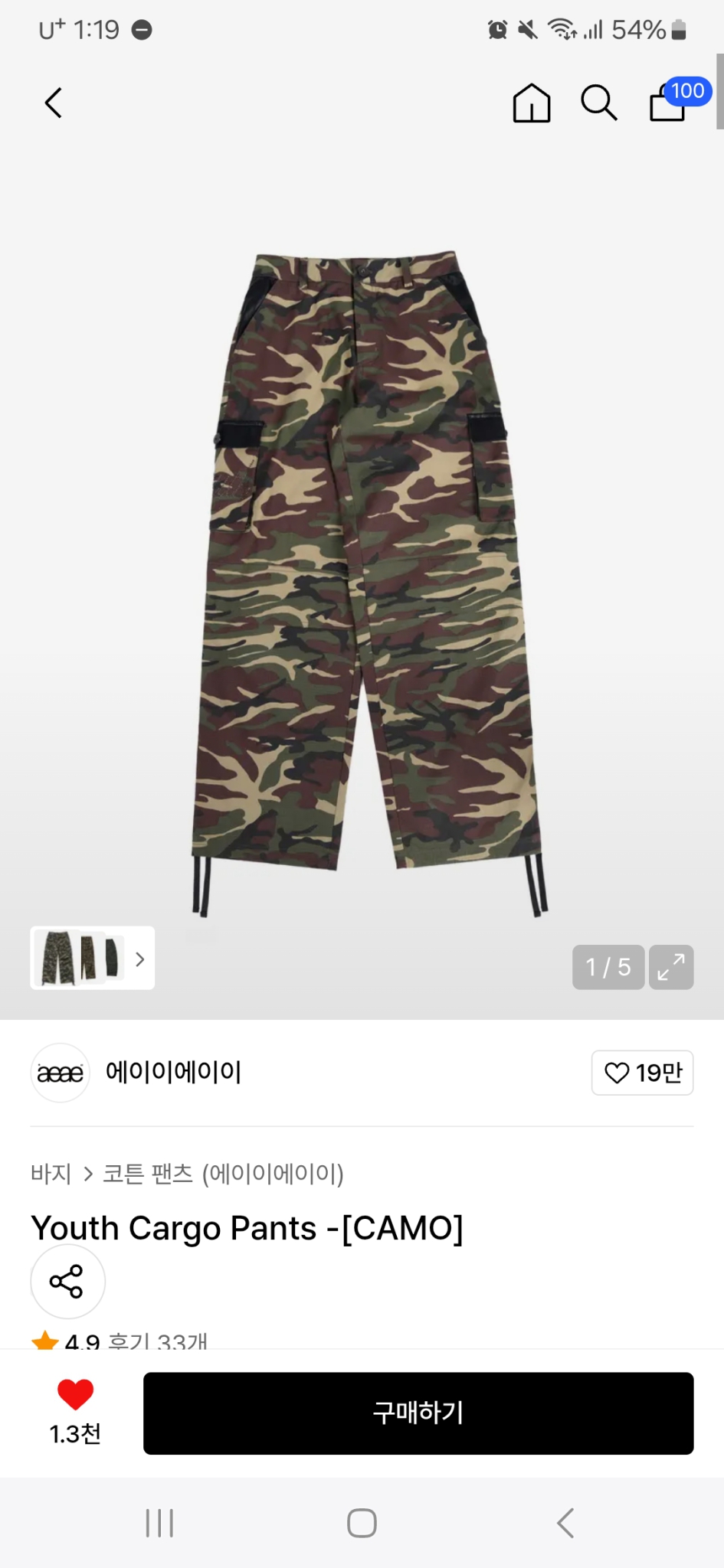Open the color variants thumbnail strip
This screenshot has height=1568, width=724.
click(92, 958)
